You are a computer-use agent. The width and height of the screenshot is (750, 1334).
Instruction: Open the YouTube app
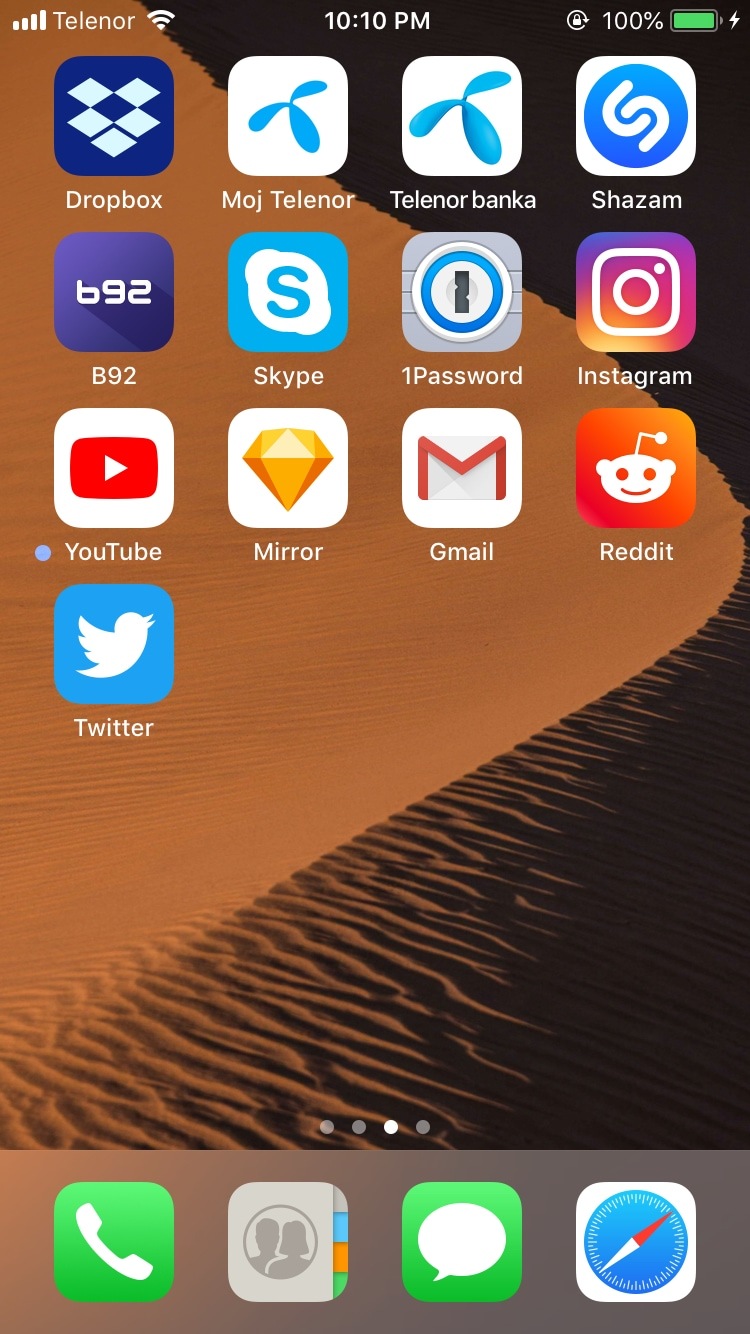pos(114,468)
